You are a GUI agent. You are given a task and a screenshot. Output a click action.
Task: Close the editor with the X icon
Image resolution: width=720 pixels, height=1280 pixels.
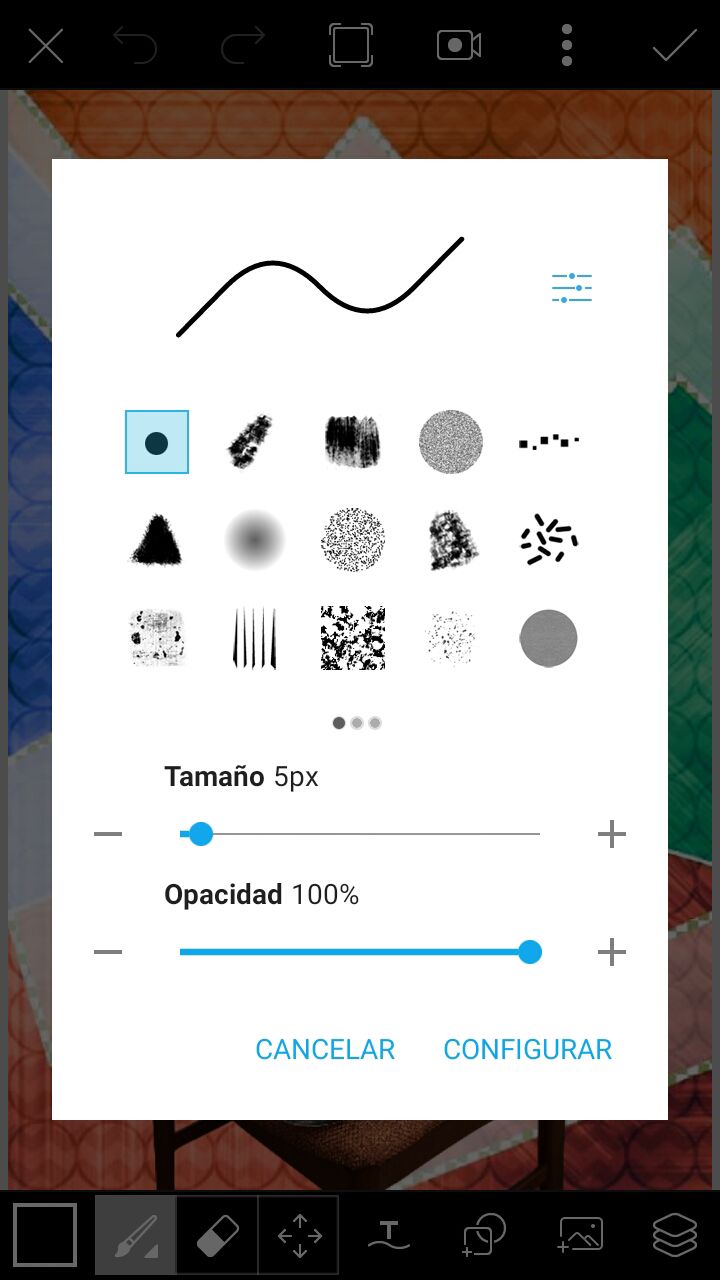[46, 46]
